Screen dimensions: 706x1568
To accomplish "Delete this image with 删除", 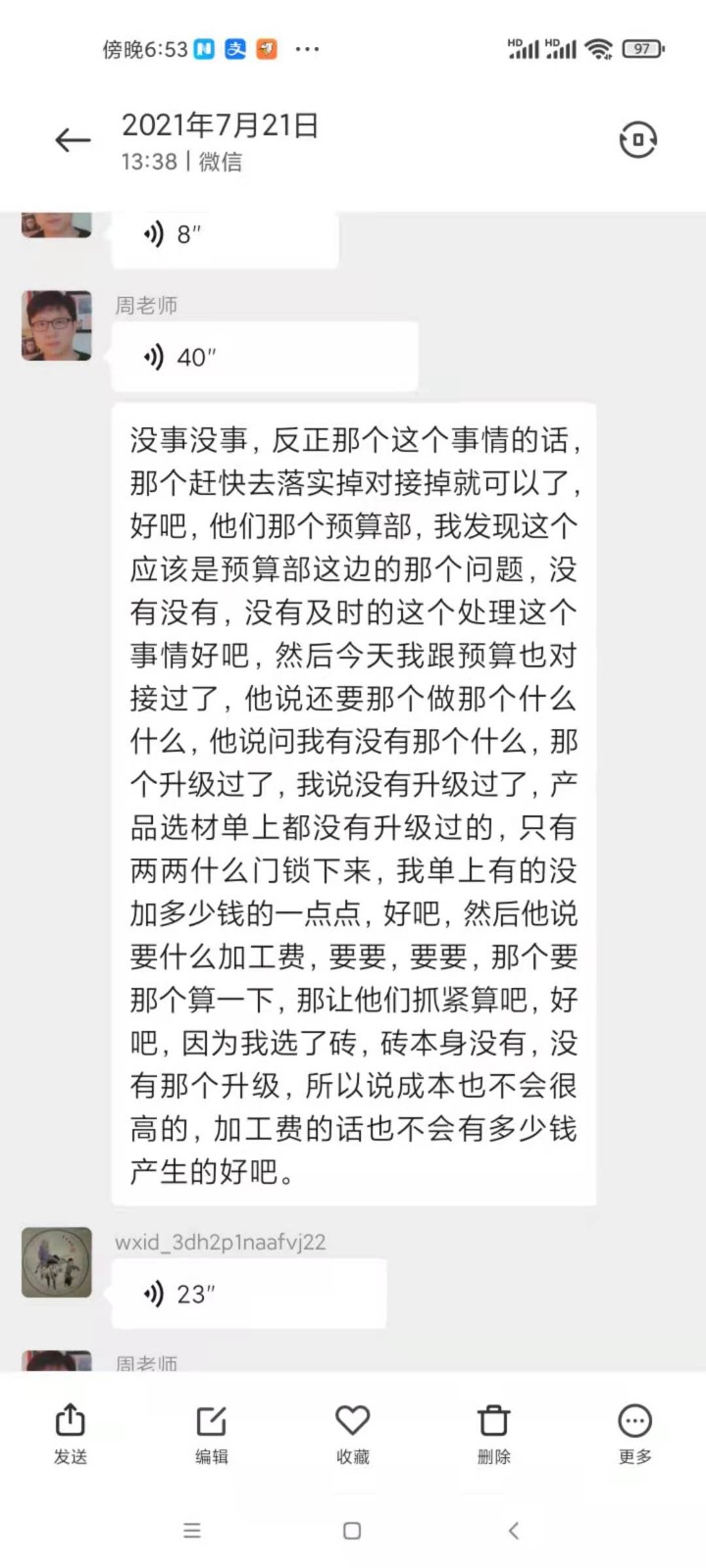I will (494, 1433).
